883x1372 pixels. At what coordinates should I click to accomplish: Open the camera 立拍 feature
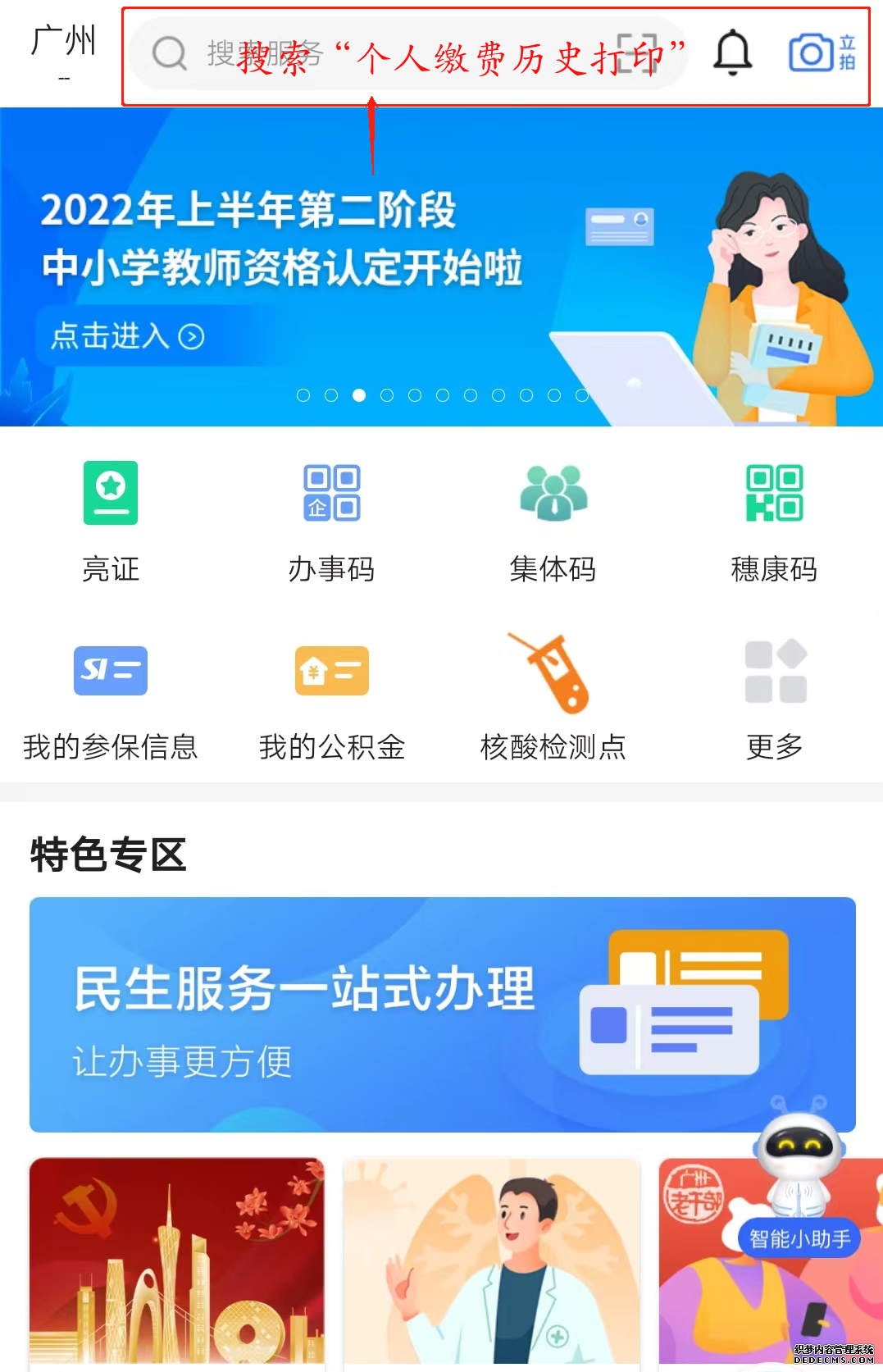point(822,53)
